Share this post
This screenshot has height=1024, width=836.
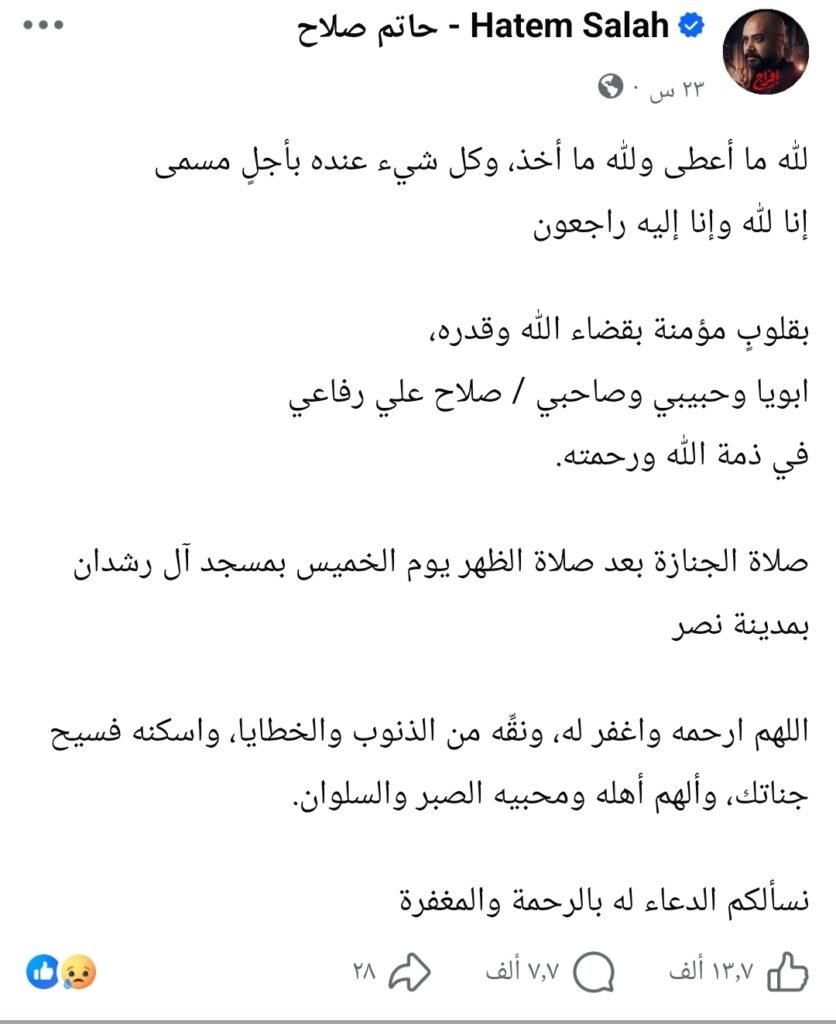(410, 970)
